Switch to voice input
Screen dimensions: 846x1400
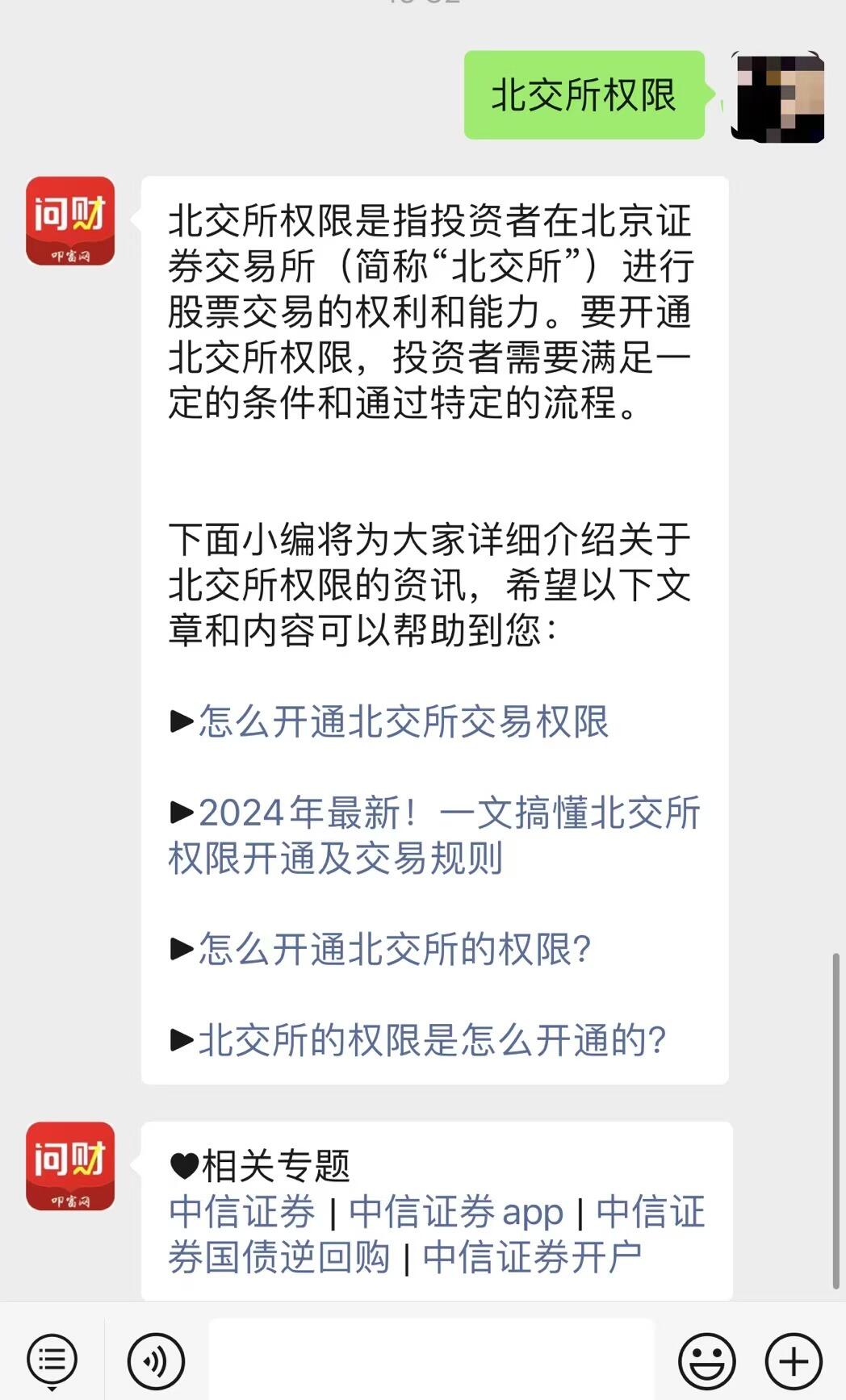(156, 1361)
